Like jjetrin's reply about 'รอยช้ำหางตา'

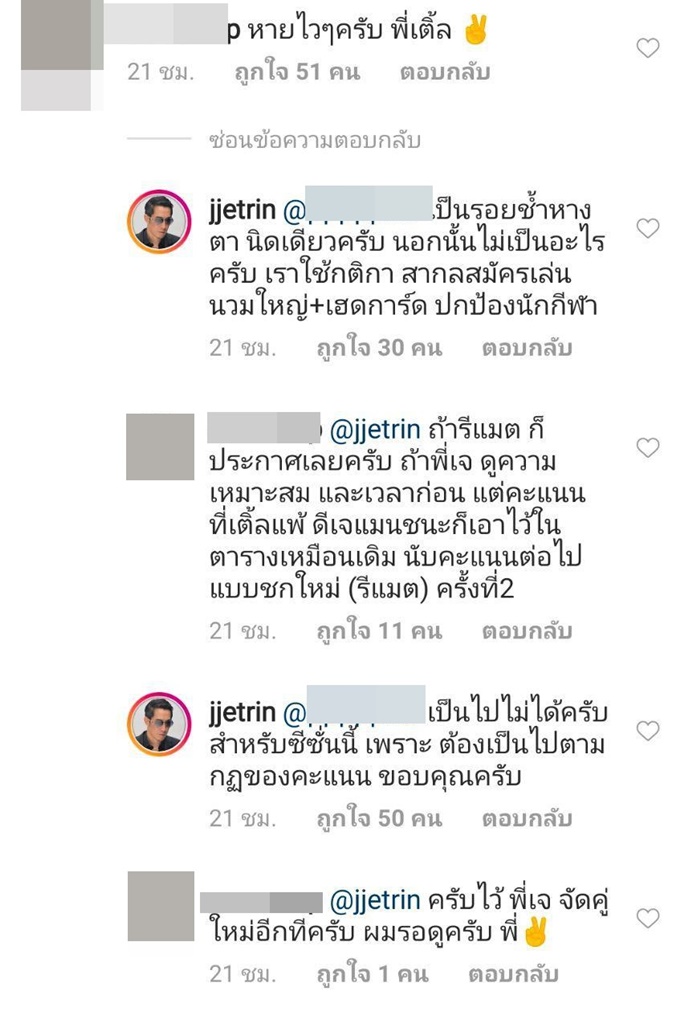[648, 228]
